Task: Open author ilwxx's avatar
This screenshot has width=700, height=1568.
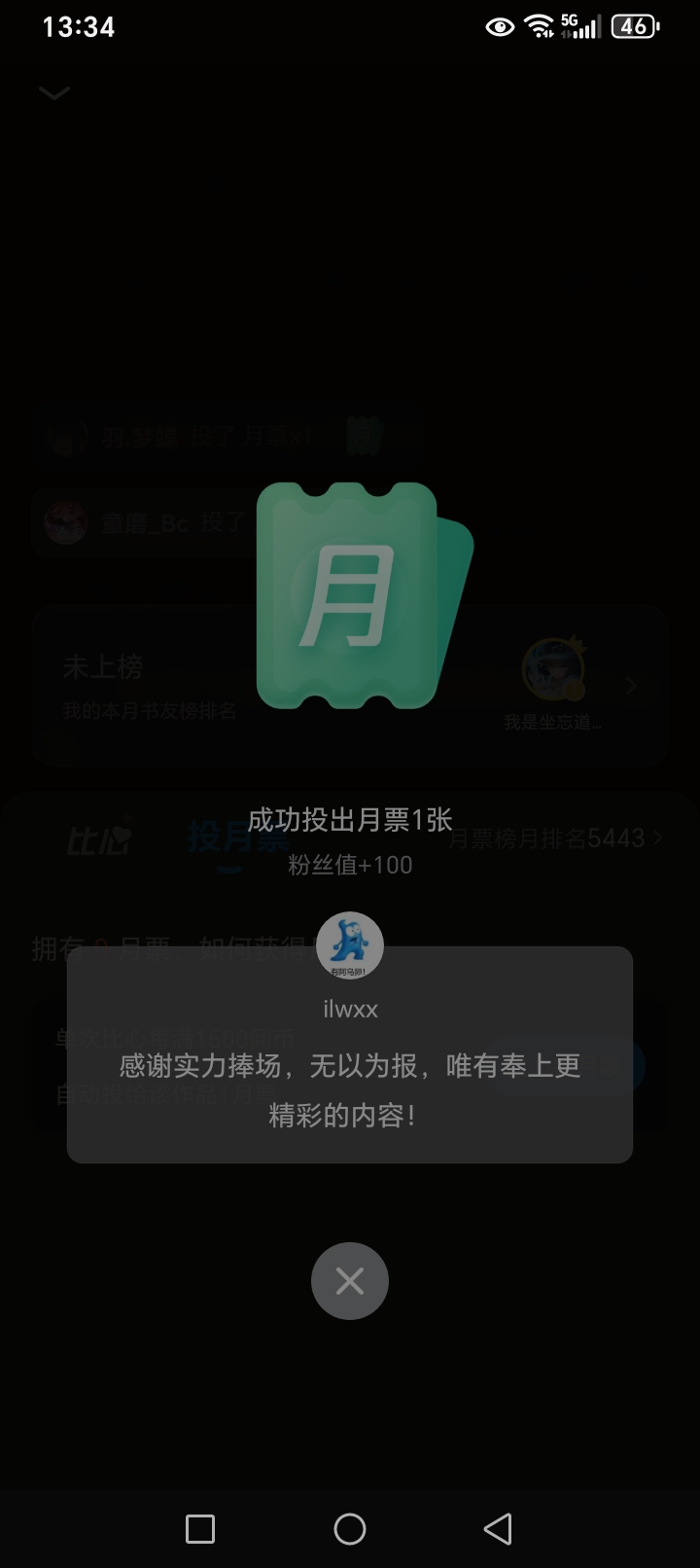Action: click(350, 945)
